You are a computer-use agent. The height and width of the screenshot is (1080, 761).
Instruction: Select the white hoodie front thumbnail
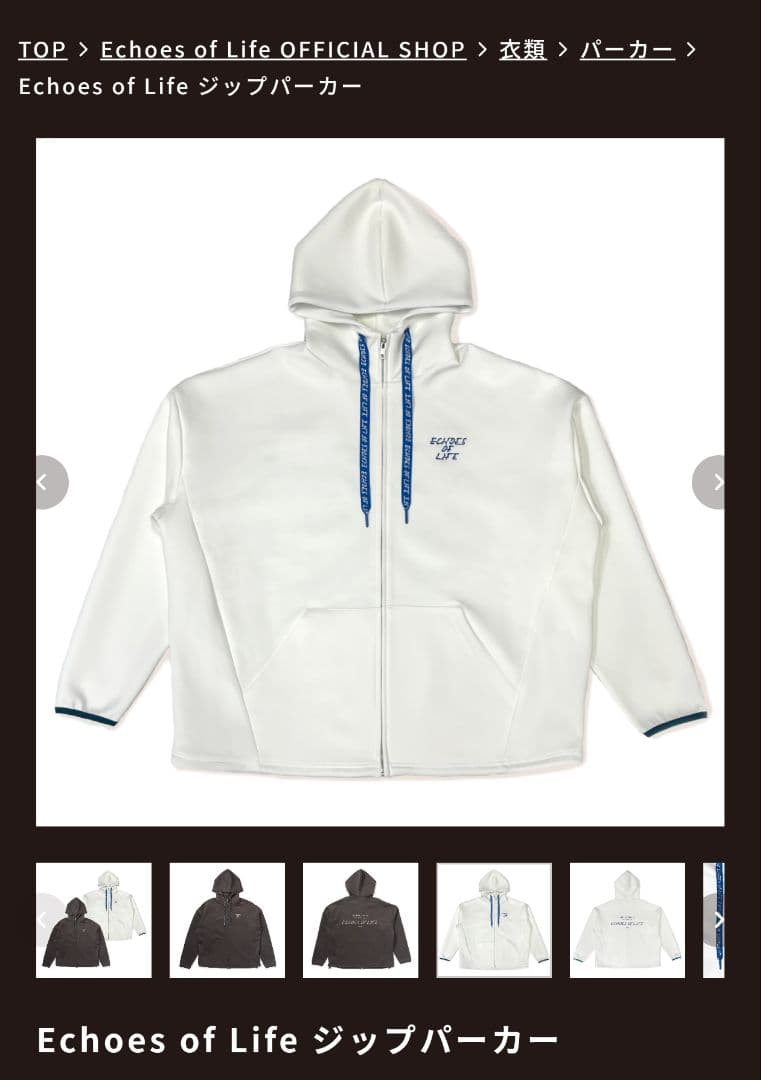(494, 920)
